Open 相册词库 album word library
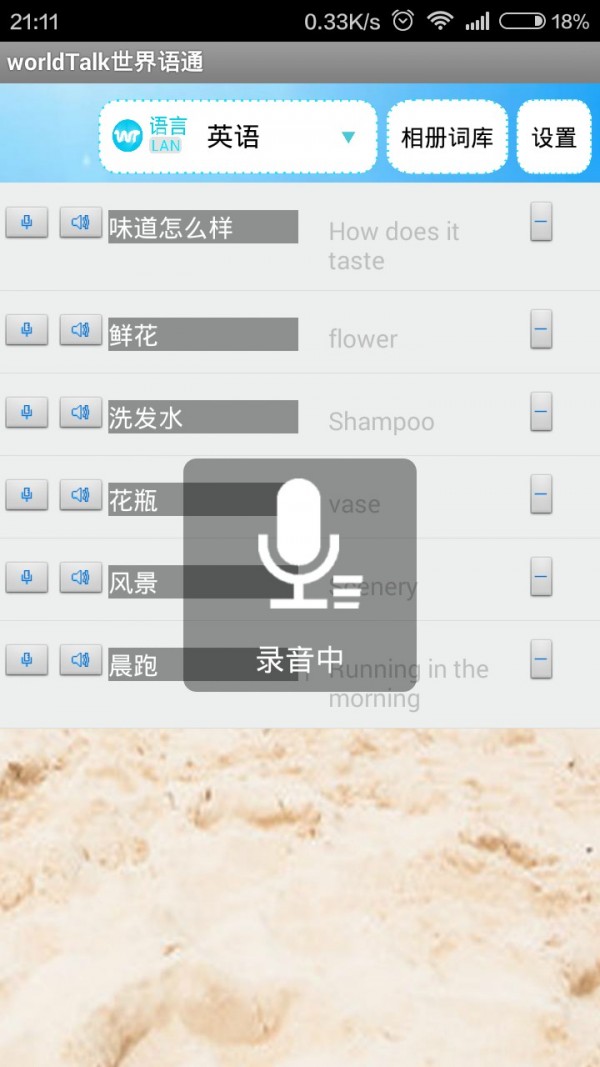This screenshot has height=1067, width=600. coord(447,137)
